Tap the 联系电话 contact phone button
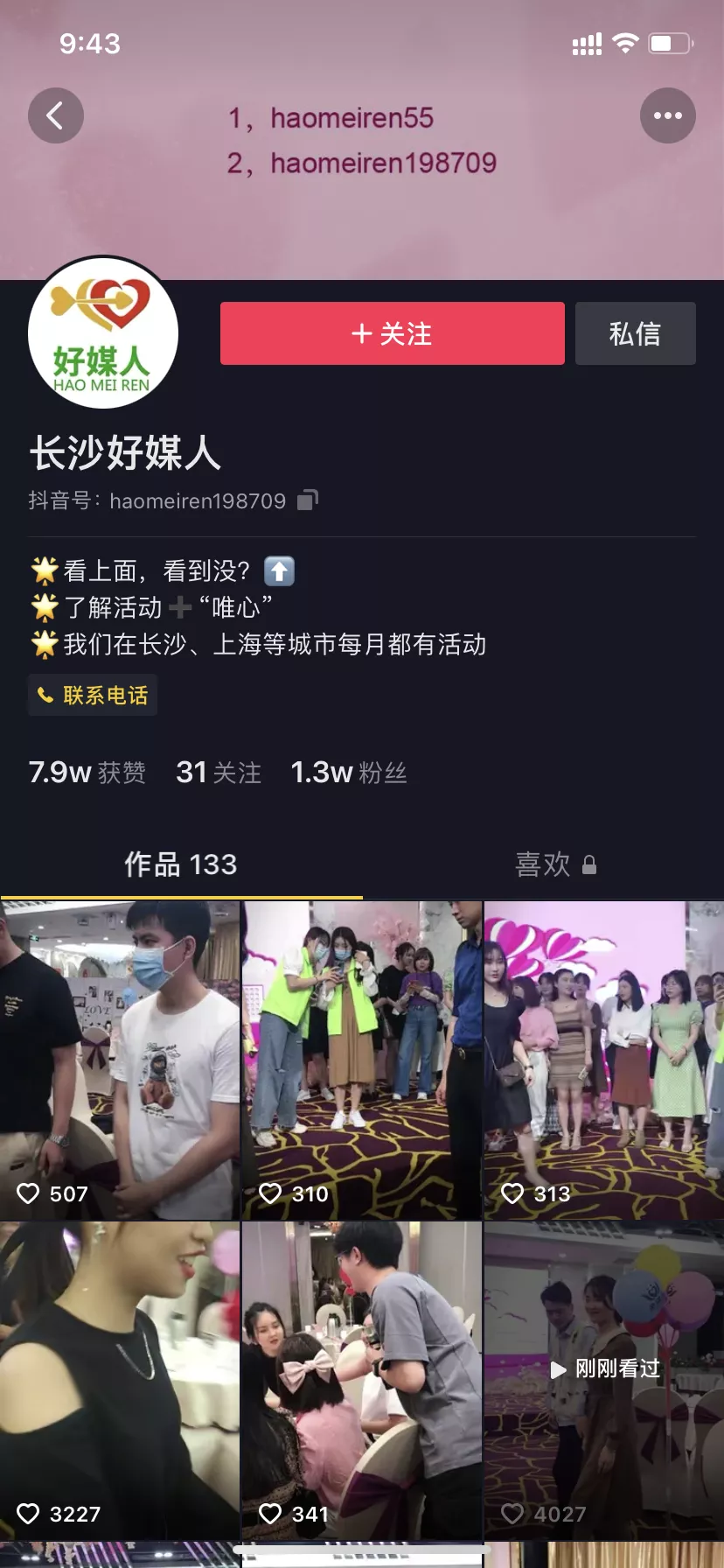 [x=93, y=695]
